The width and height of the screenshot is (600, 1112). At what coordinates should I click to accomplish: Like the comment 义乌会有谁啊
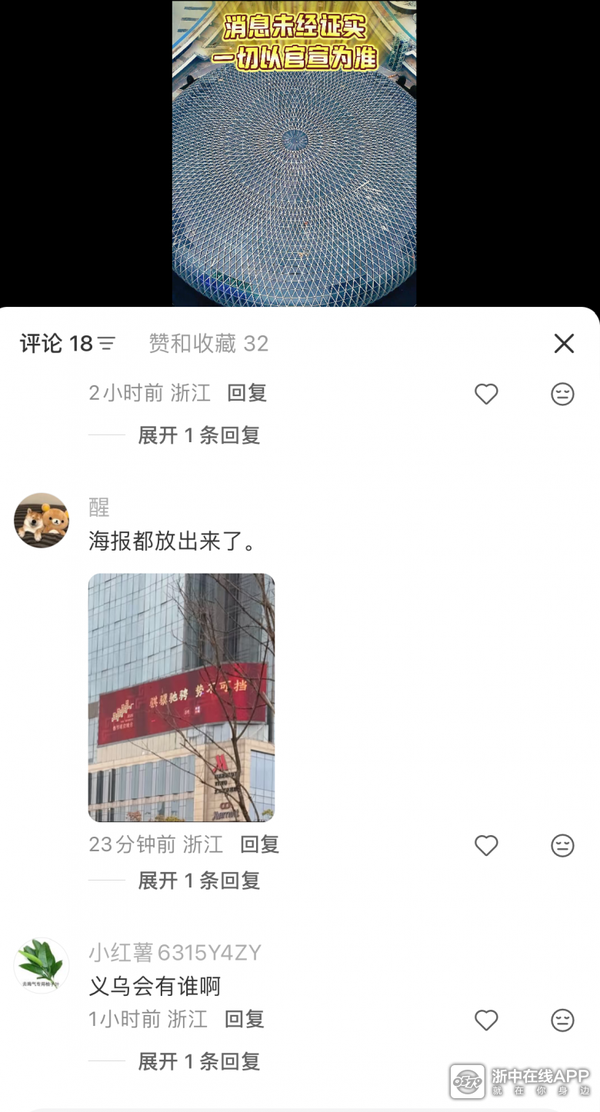click(486, 1020)
